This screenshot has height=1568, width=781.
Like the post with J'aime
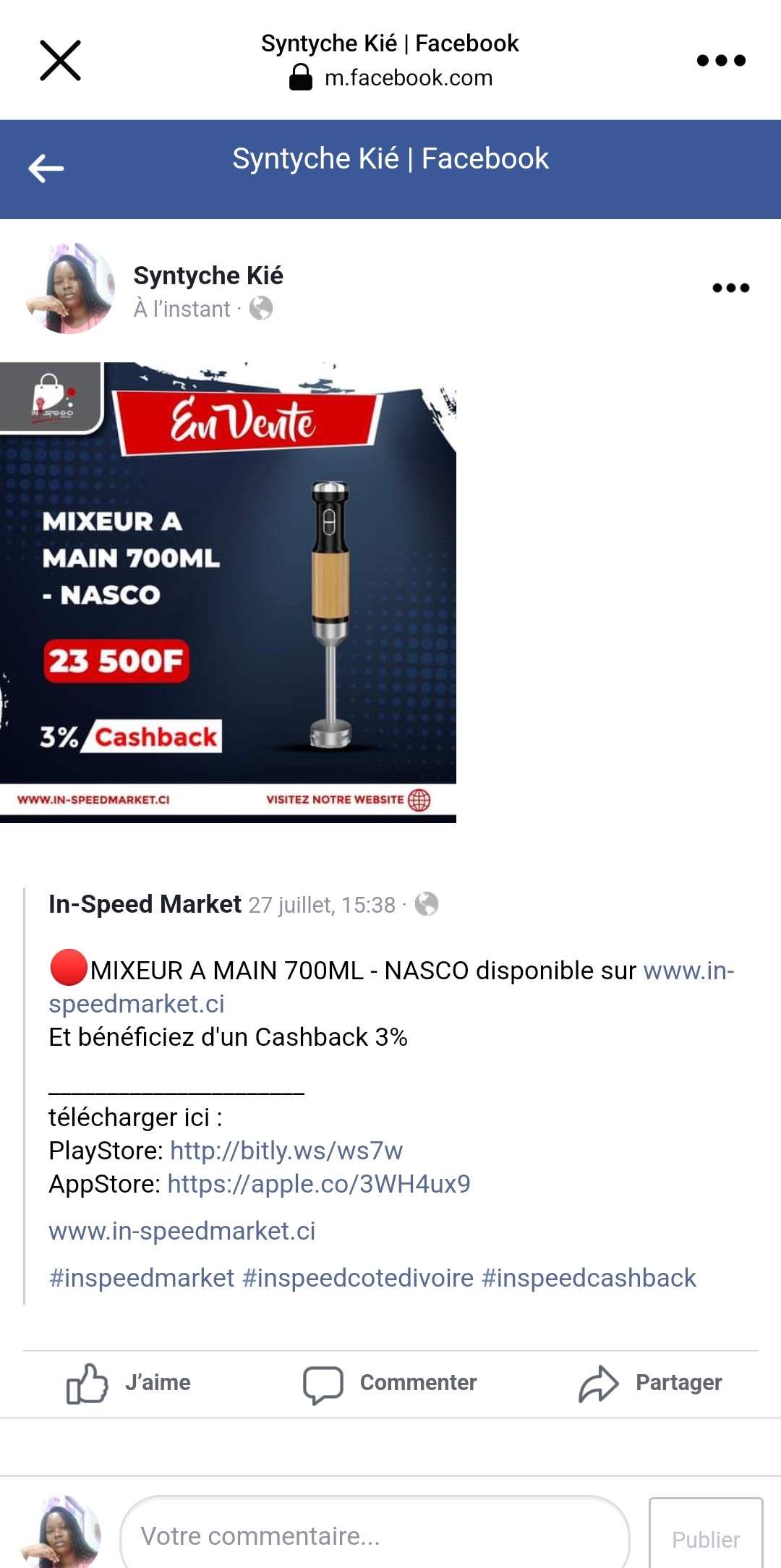[129, 1383]
